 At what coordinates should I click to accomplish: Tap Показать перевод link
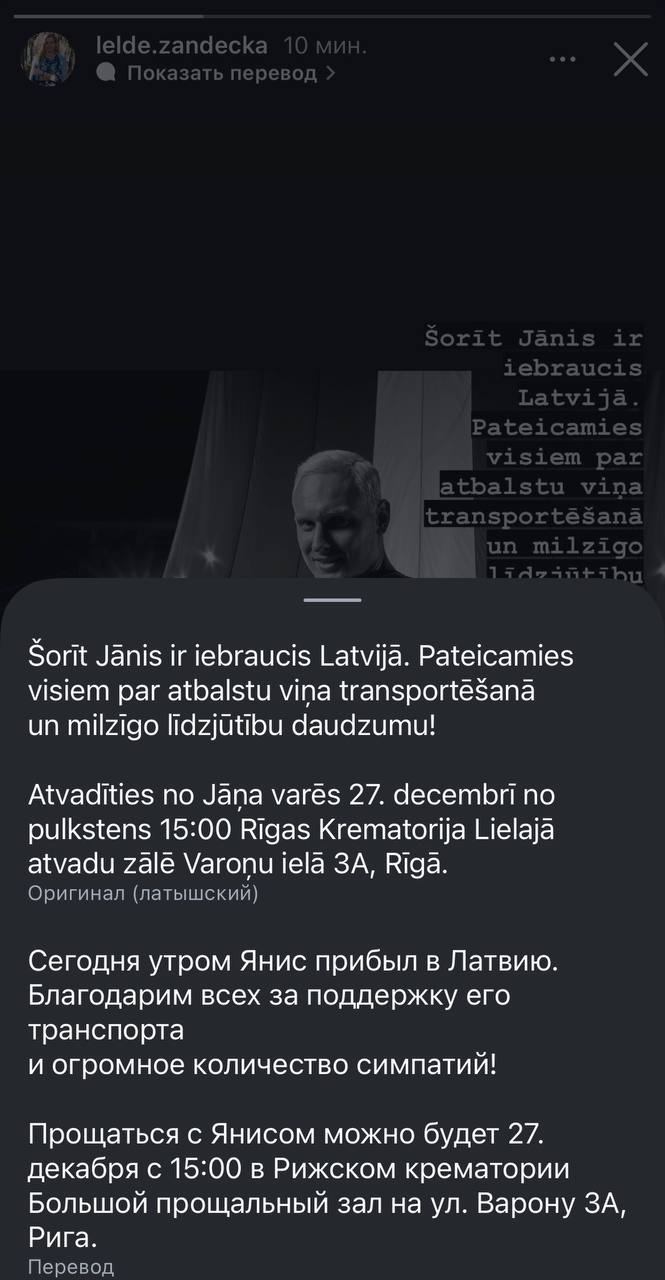(221, 72)
